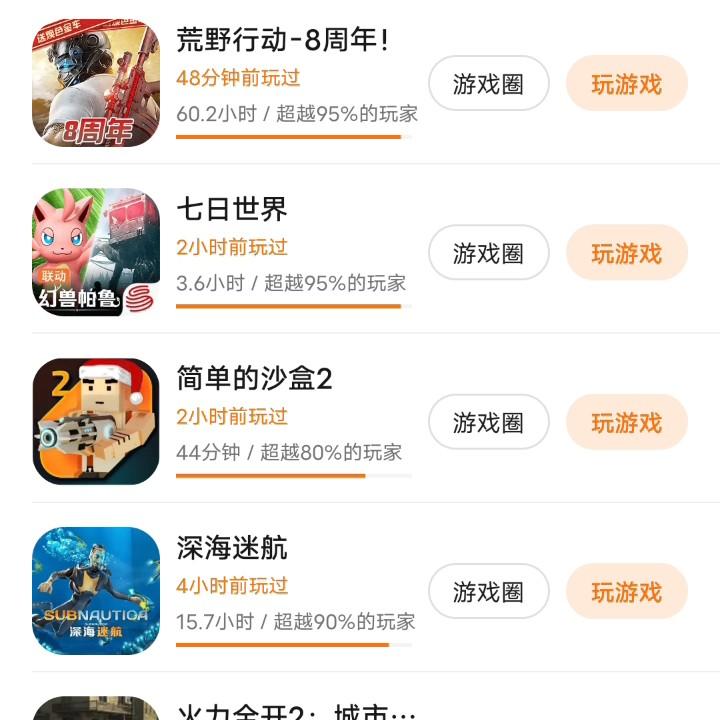Open the 荒野行动-8周年 game icon
Screen dimensions: 720x720
pyautogui.click(x=96, y=83)
